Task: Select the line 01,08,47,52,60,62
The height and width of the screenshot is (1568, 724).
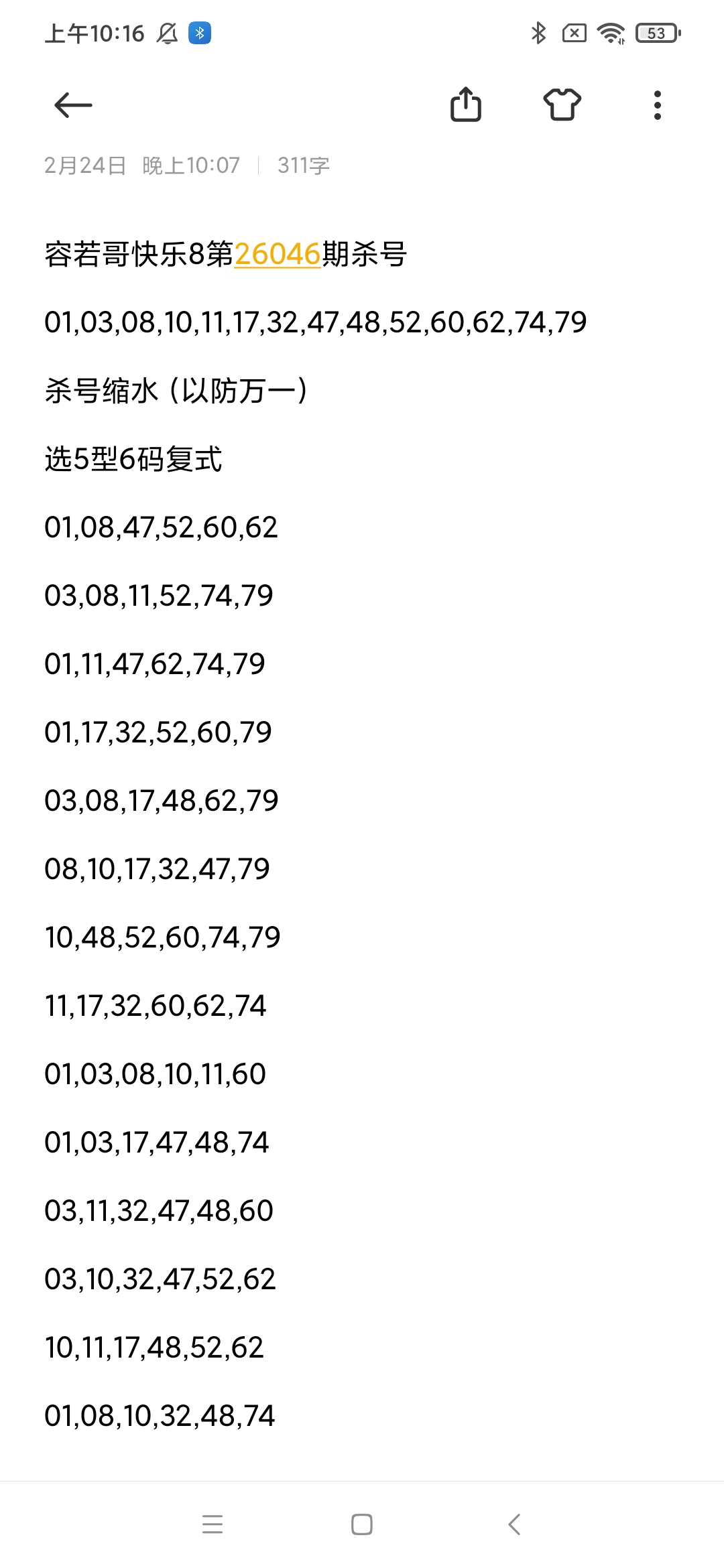Action: click(161, 527)
